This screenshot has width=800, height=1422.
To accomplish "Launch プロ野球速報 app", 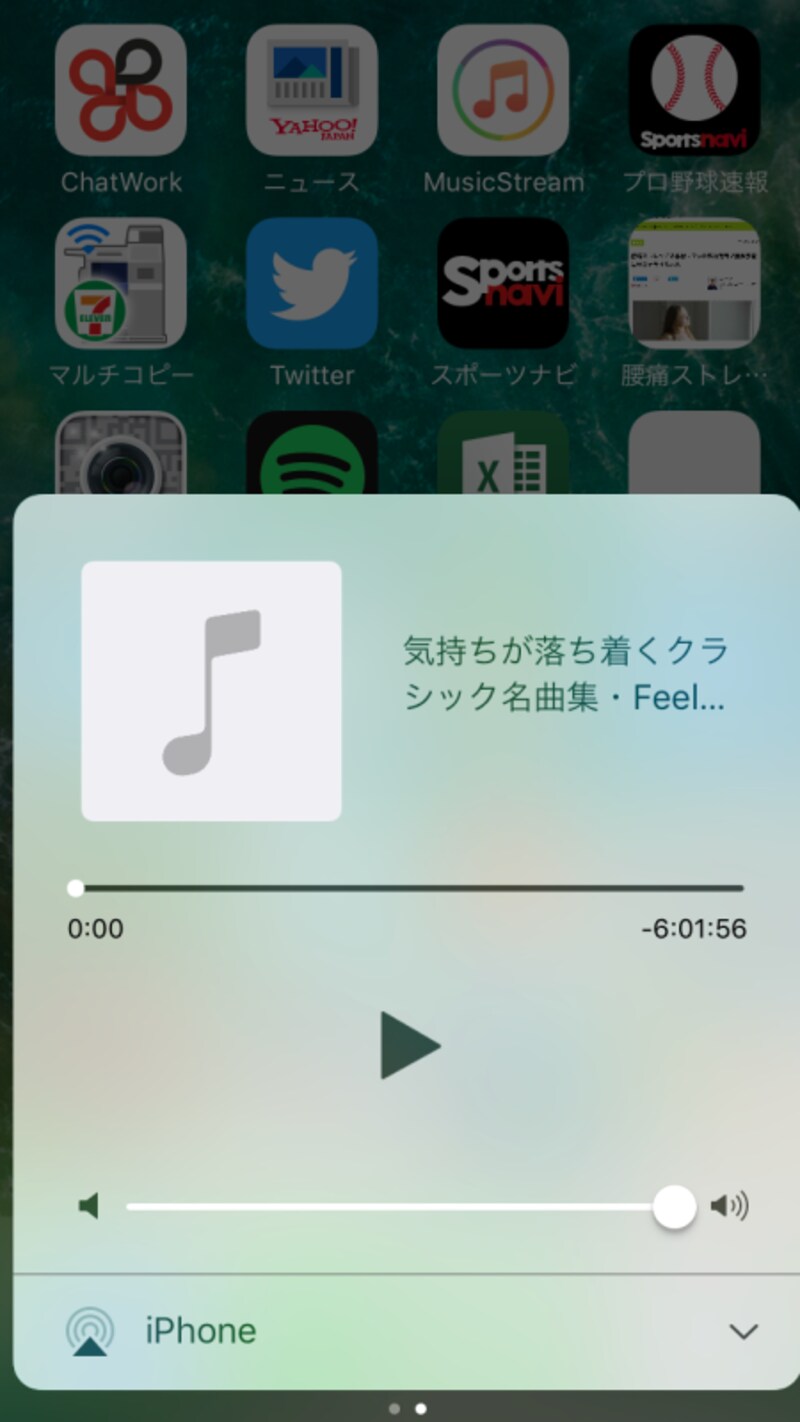I will 694,90.
